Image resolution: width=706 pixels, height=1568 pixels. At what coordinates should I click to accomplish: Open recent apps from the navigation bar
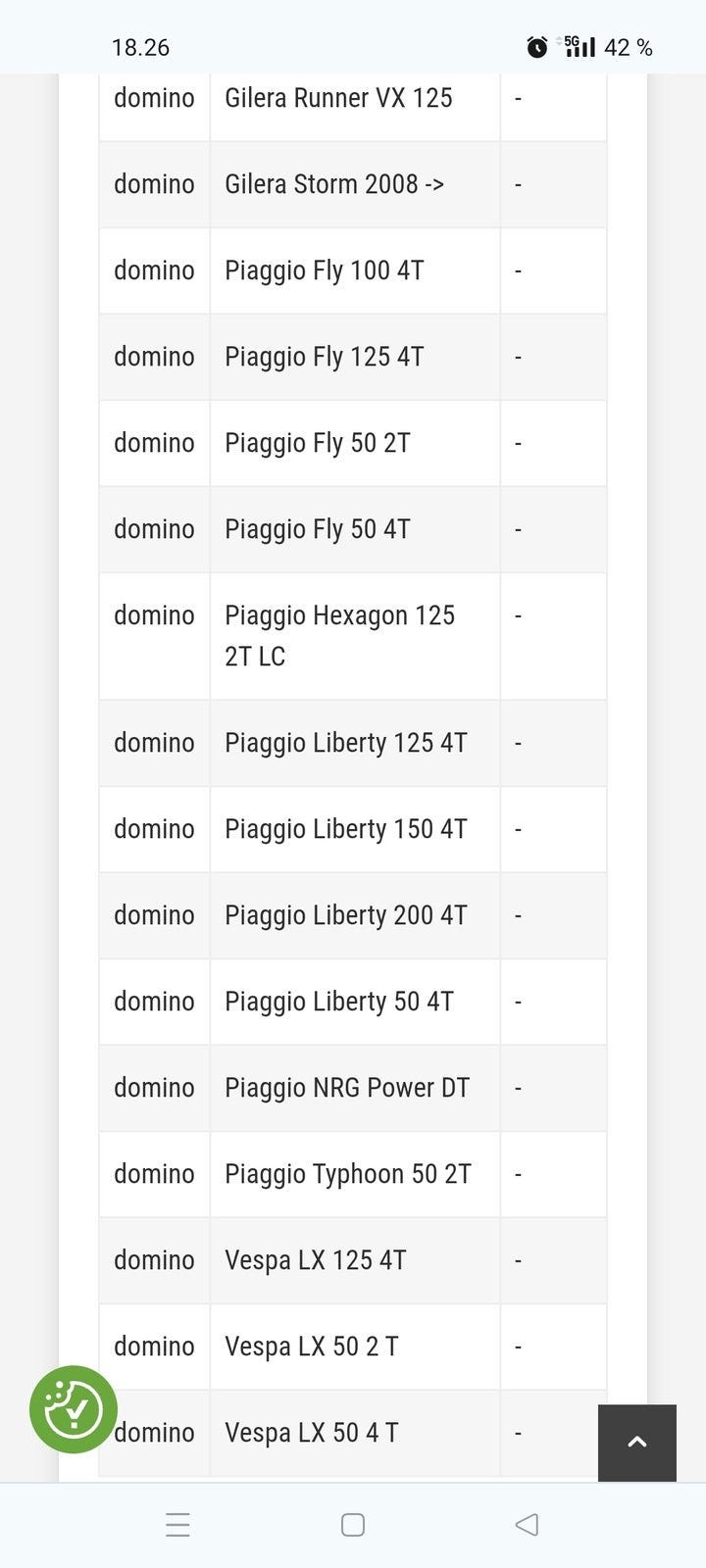tap(177, 1524)
